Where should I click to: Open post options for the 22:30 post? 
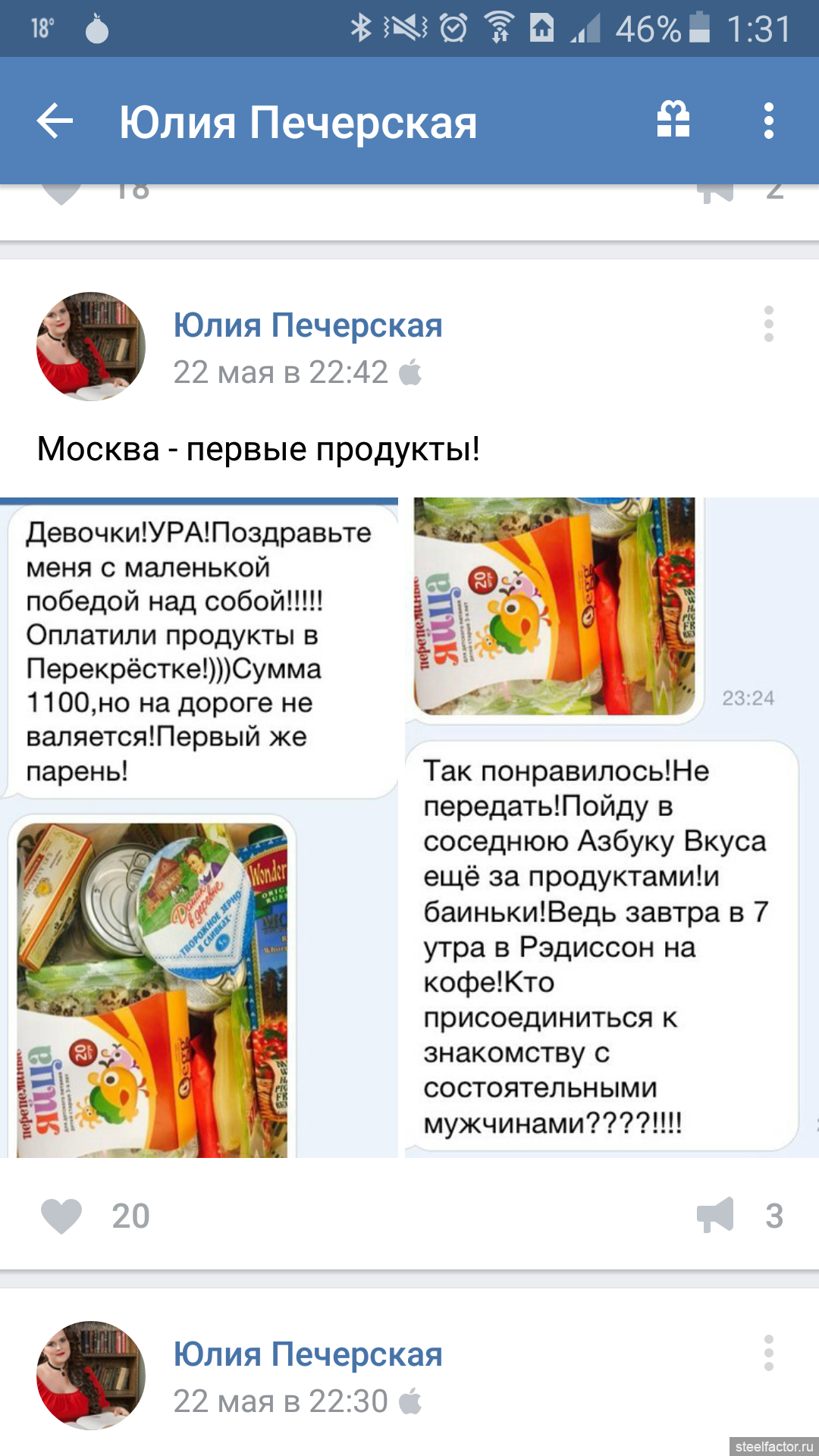pos(769,1353)
